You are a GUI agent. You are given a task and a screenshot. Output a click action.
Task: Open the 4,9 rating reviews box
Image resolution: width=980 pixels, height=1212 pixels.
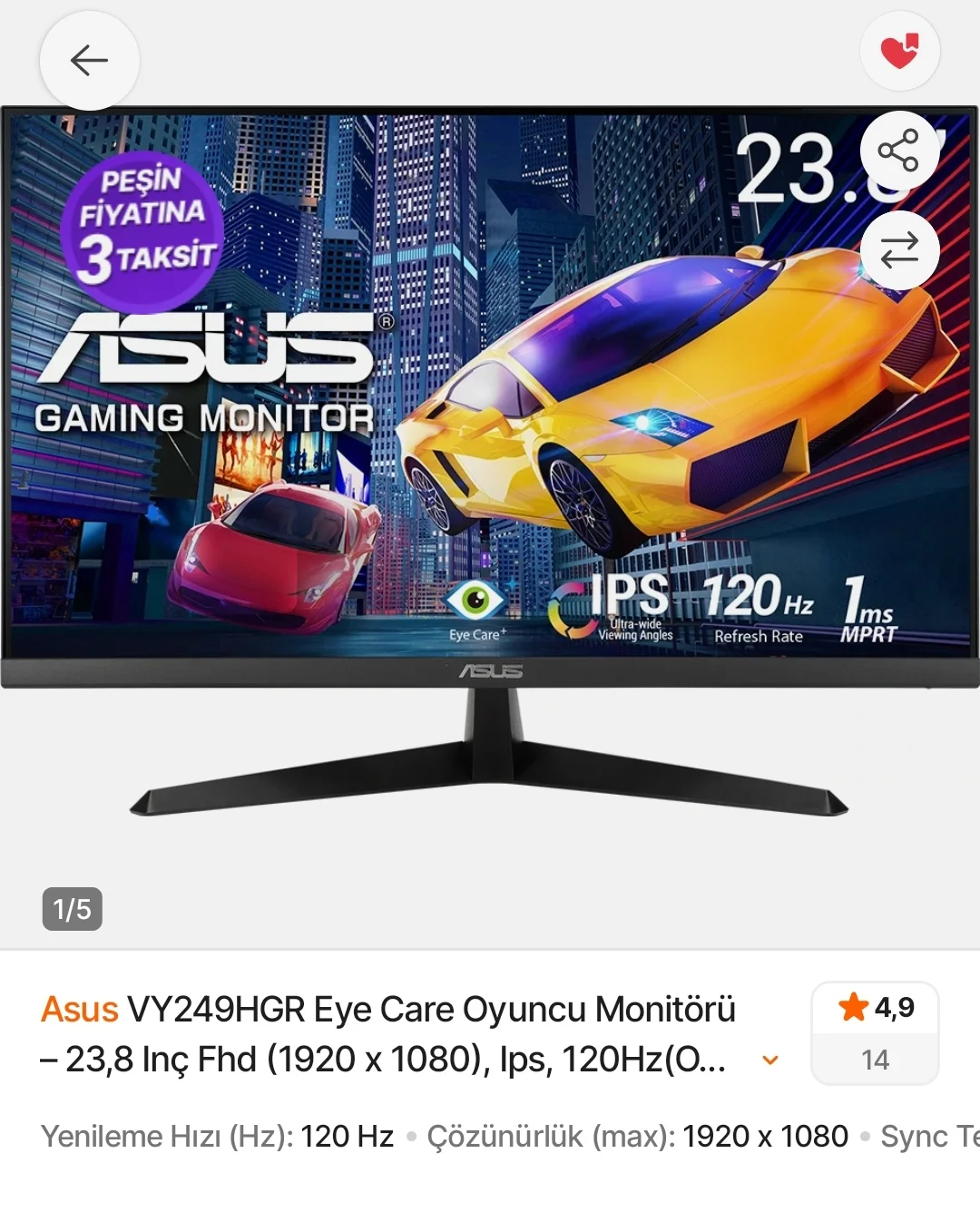875,1032
